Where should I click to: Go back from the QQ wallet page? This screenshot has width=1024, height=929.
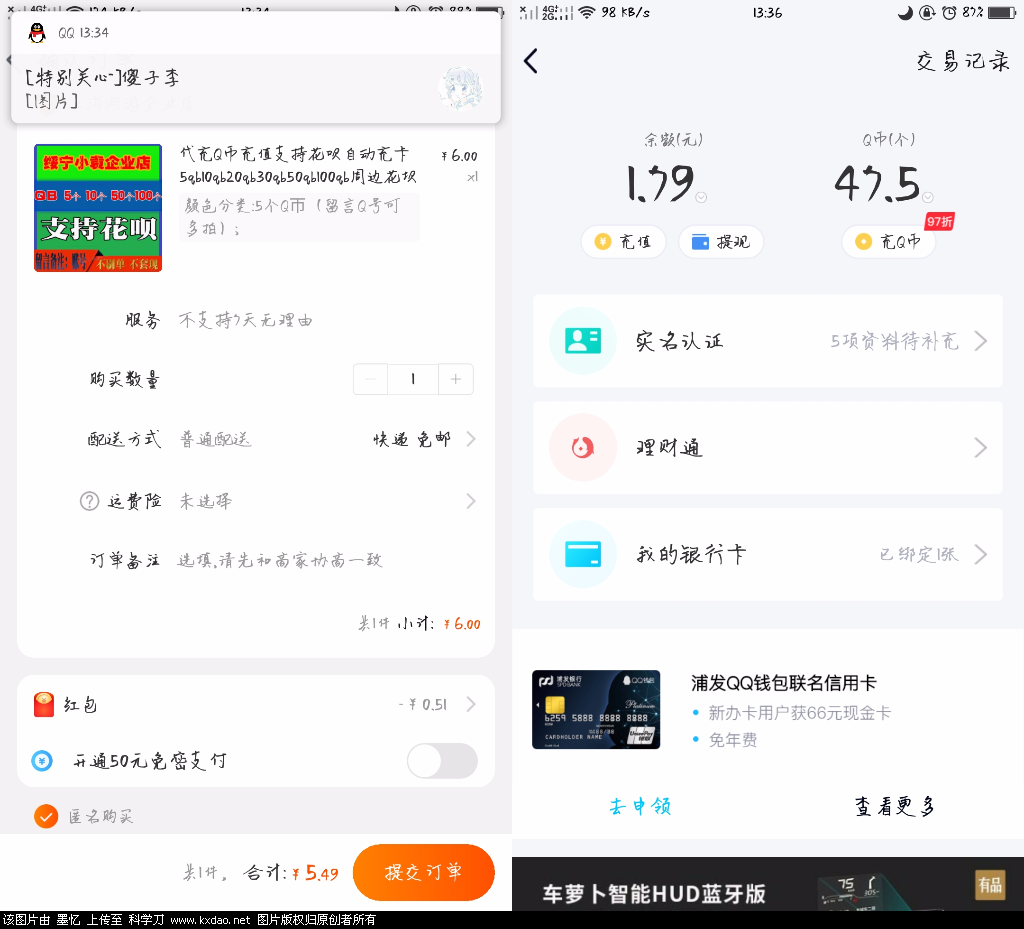point(531,61)
